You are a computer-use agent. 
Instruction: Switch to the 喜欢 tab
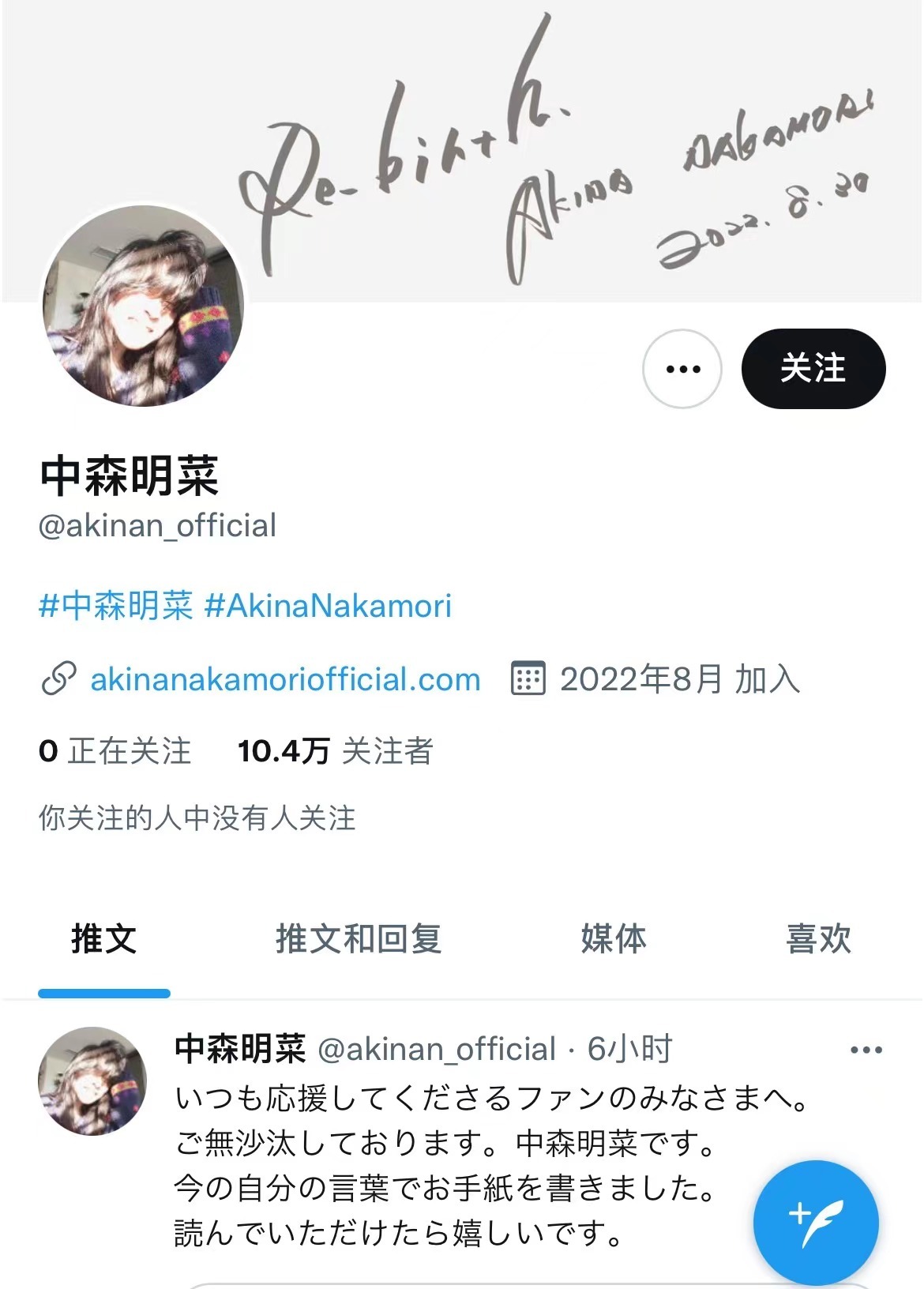coord(818,939)
